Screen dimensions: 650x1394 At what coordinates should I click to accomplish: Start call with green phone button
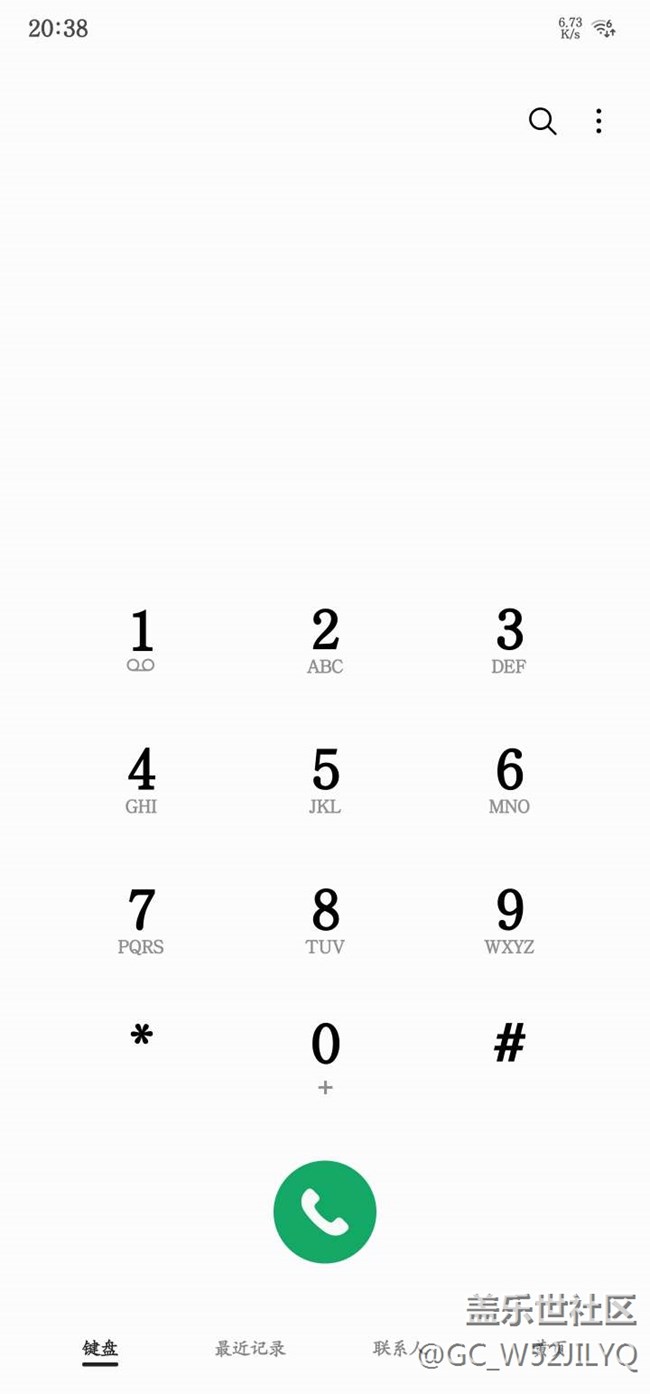pos(325,1211)
